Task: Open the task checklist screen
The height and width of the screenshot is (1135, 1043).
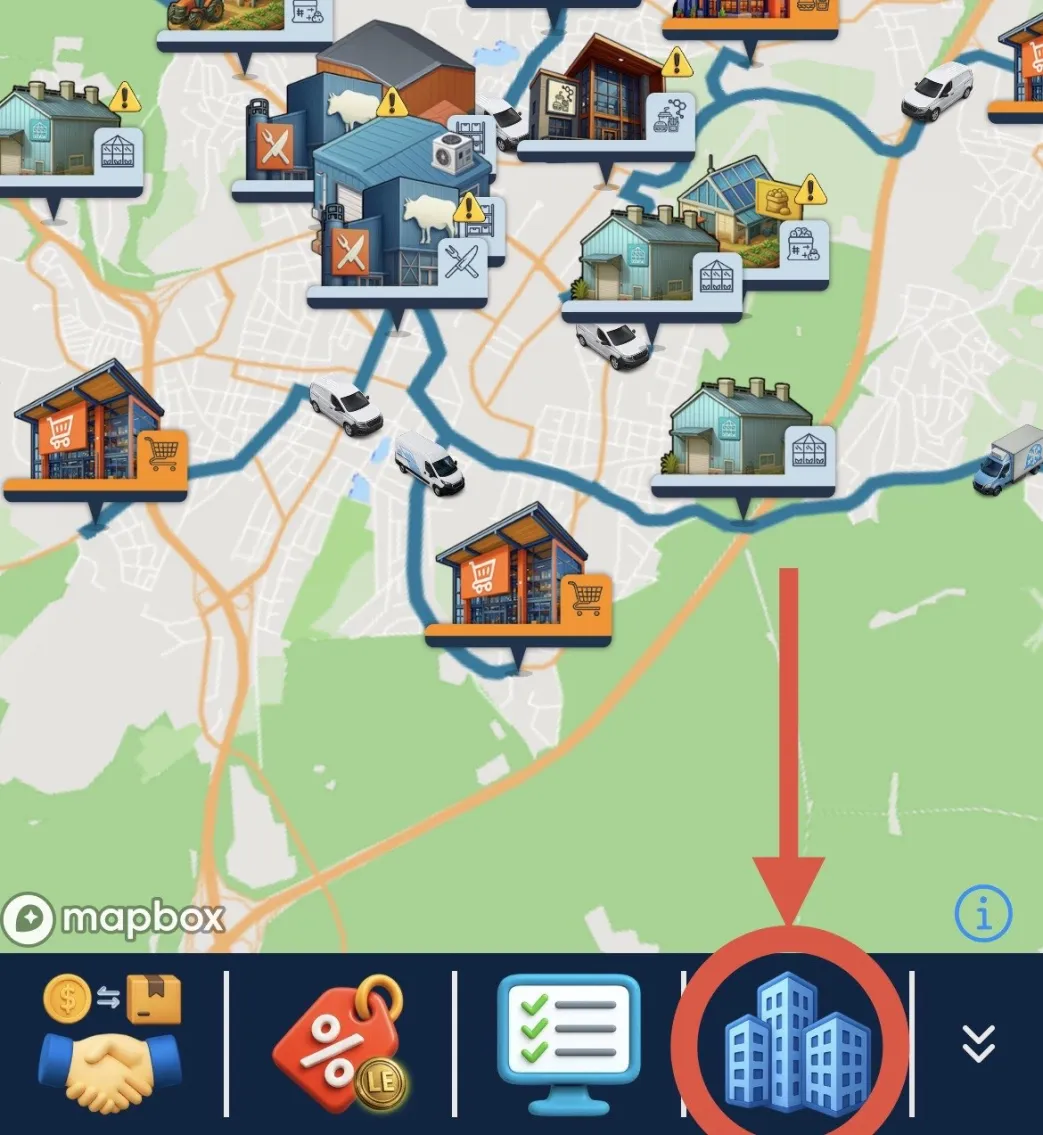Action: [568, 1043]
